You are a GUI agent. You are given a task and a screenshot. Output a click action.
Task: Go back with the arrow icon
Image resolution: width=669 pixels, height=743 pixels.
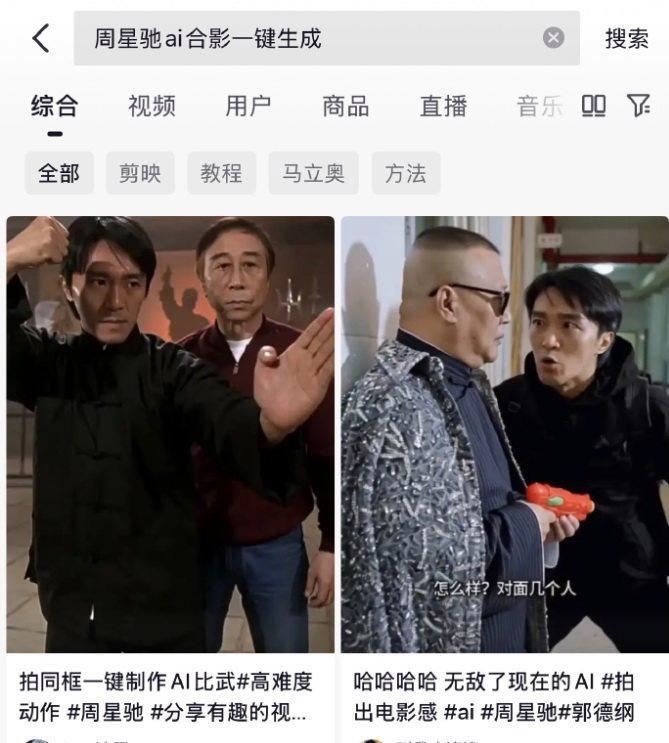coord(40,39)
